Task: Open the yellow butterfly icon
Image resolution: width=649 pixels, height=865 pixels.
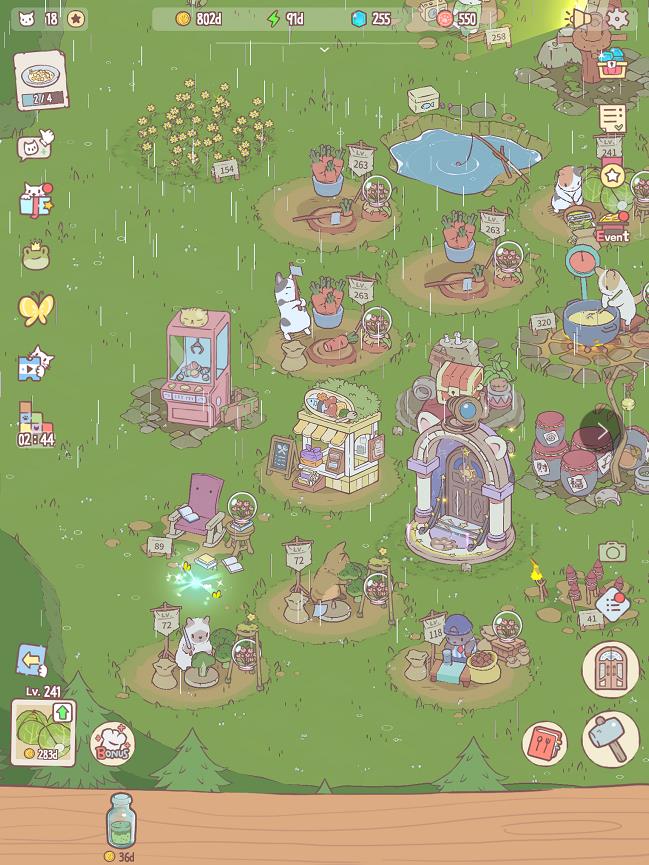Action: [x=36, y=309]
